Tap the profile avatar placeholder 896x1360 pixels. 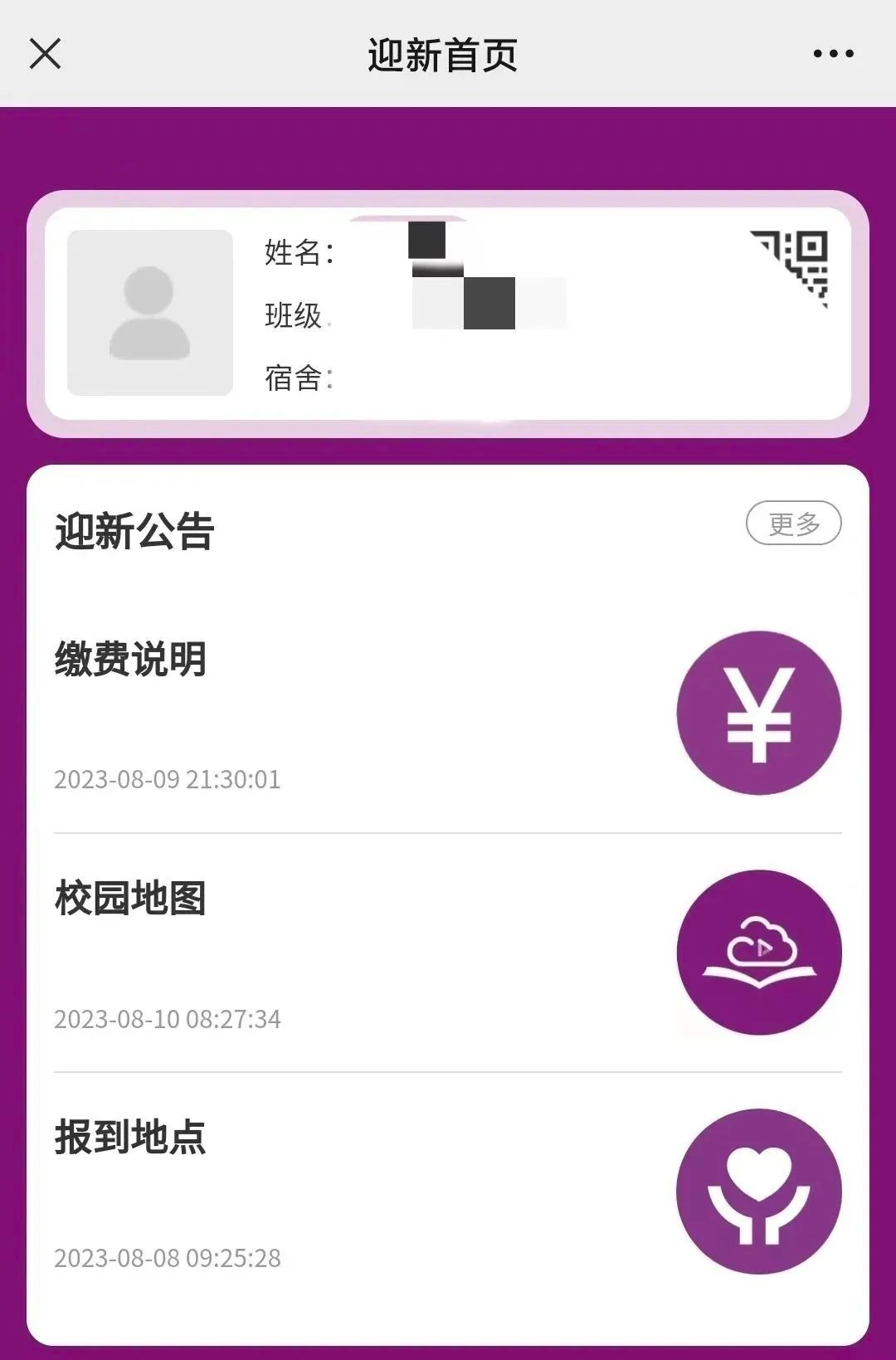(150, 313)
